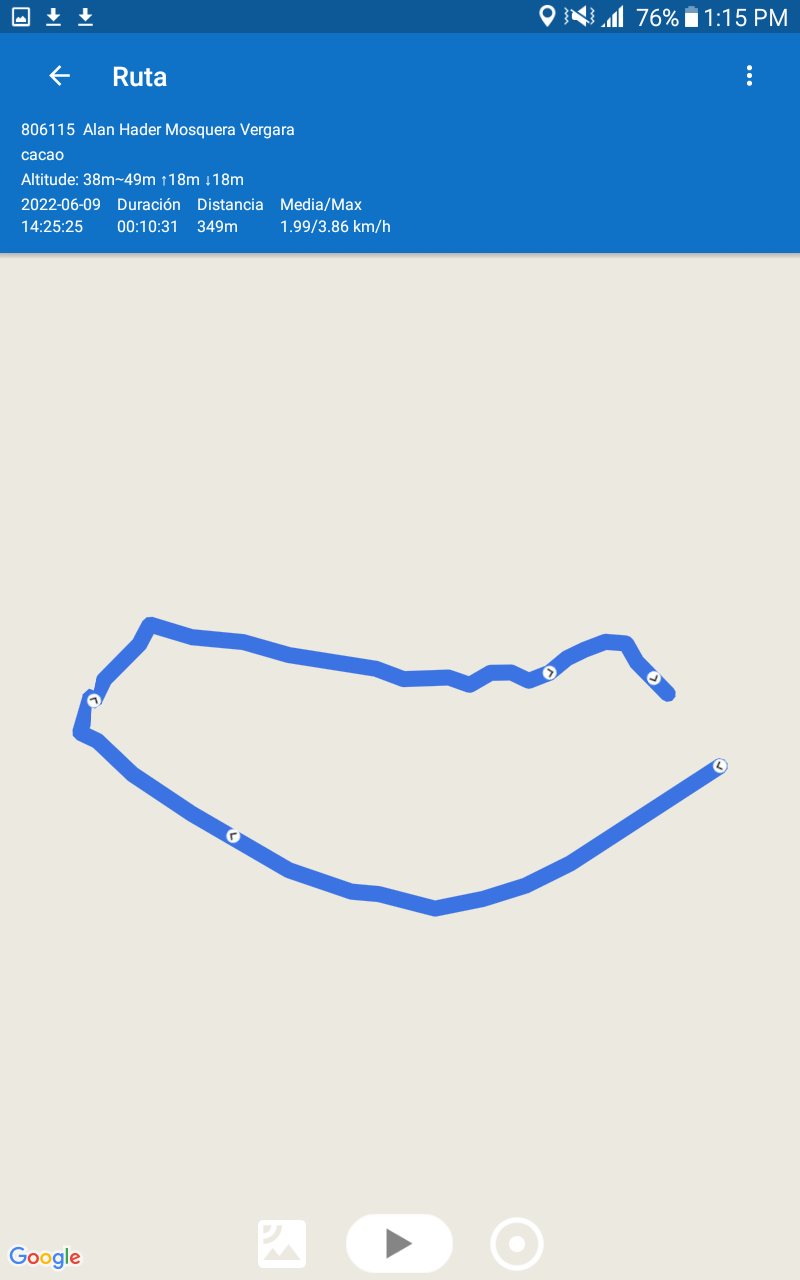The width and height of the screenshot is (800, 1280).
Task: Go back using the top-left arrow
Action: pyautogui.click(x=59, y=76)
